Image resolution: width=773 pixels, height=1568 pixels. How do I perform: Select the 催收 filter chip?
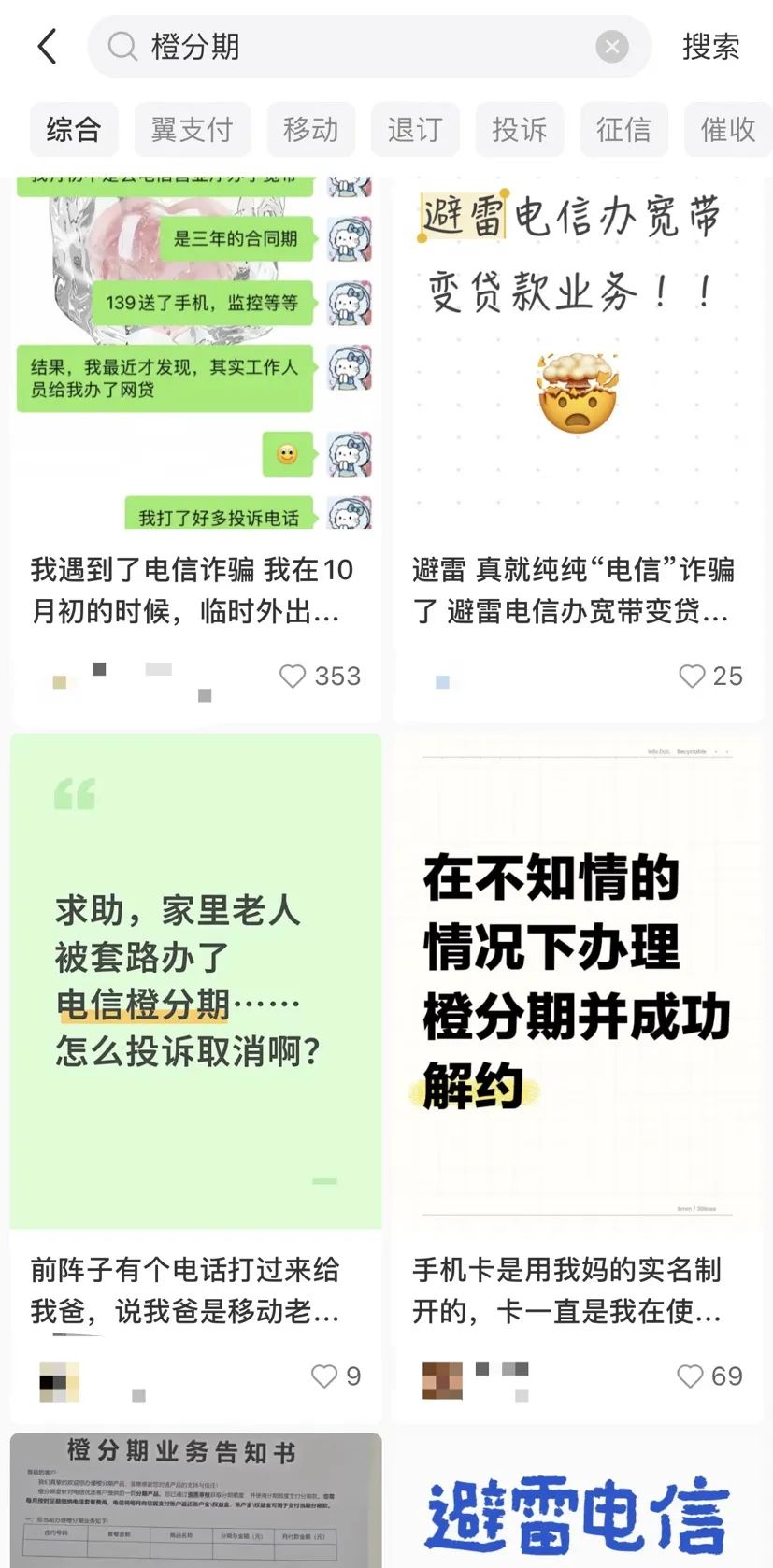pyautogui.click(x=727, y=129)
